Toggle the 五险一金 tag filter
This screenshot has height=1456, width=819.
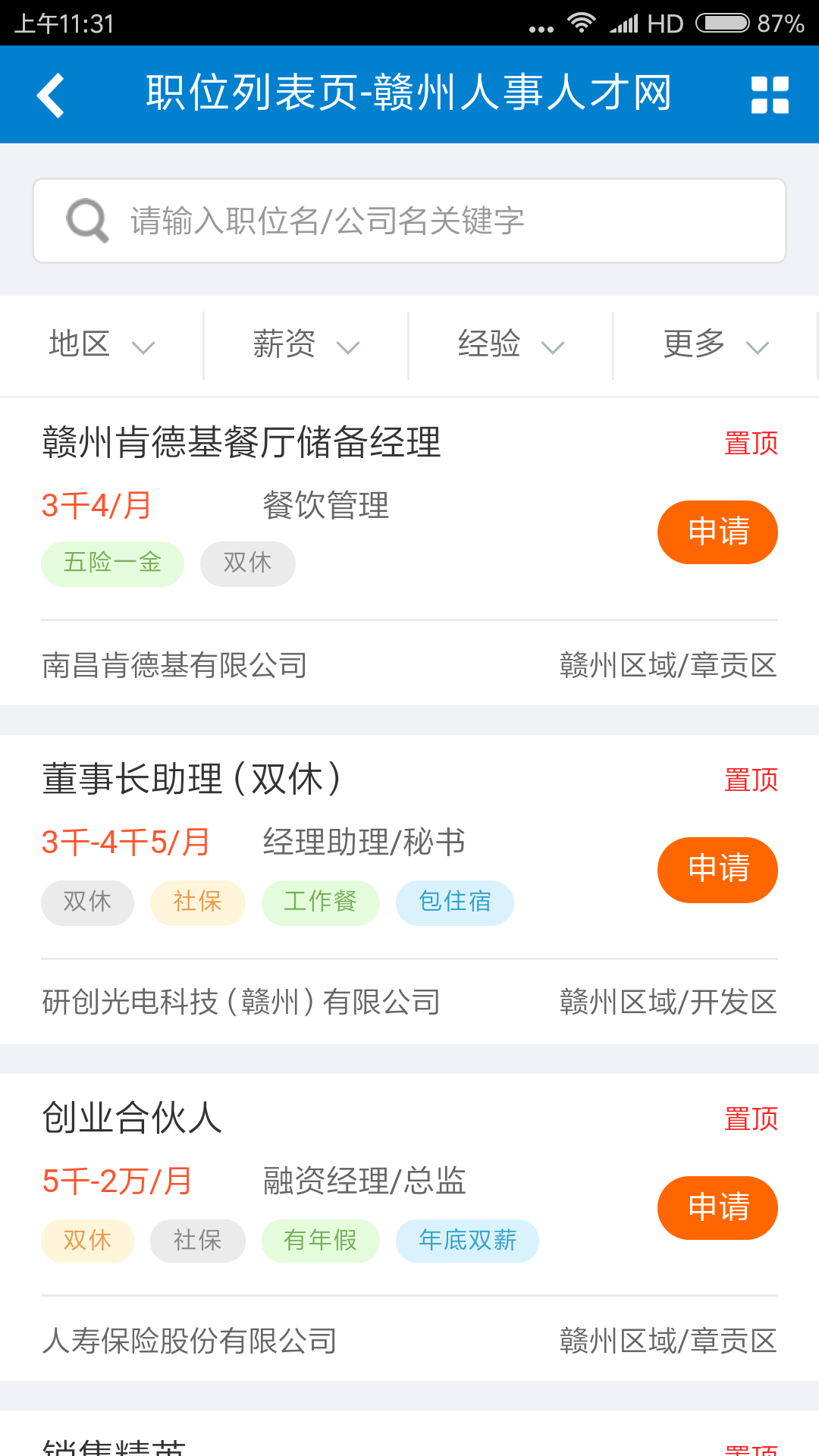pyautogui.click(x=112, y=563)
